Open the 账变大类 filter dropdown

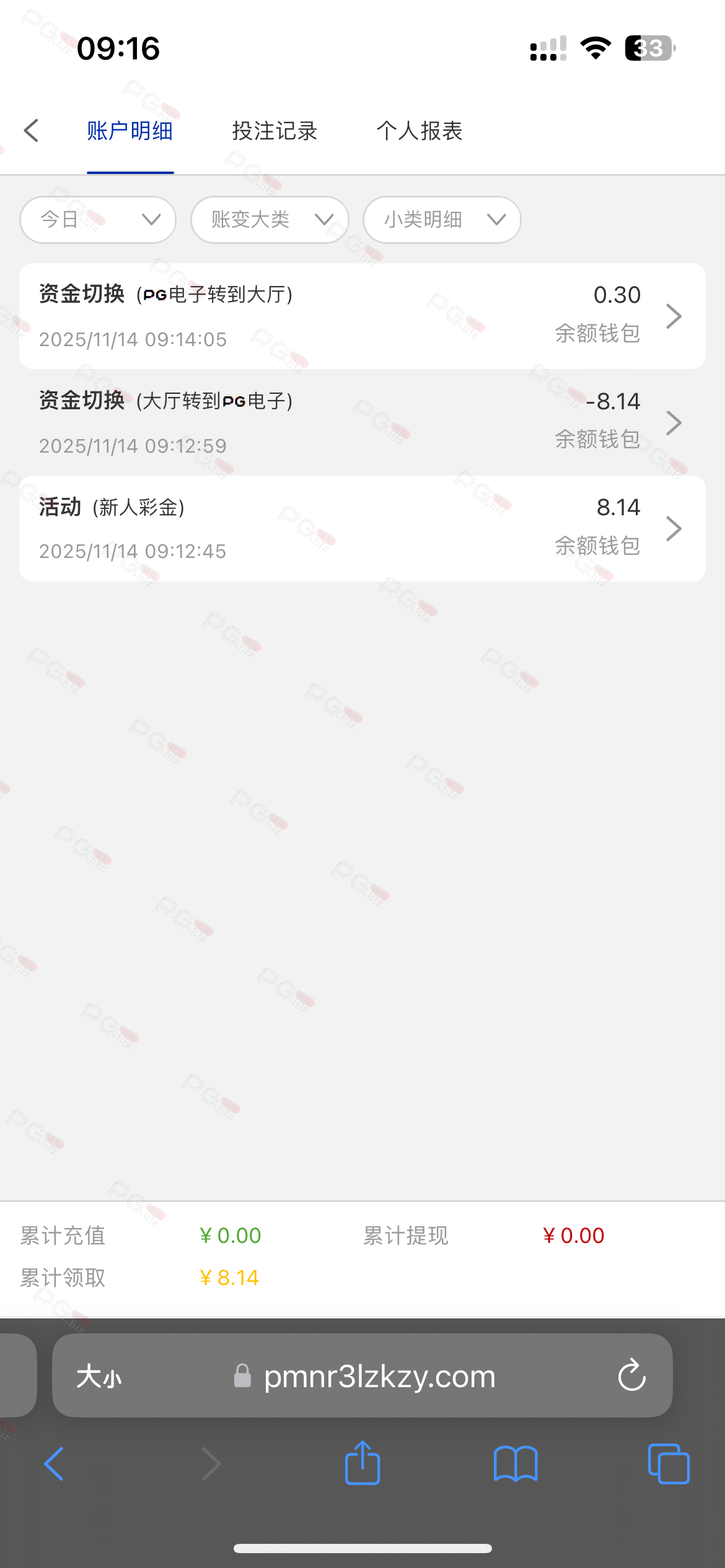[x=270, y=220]
